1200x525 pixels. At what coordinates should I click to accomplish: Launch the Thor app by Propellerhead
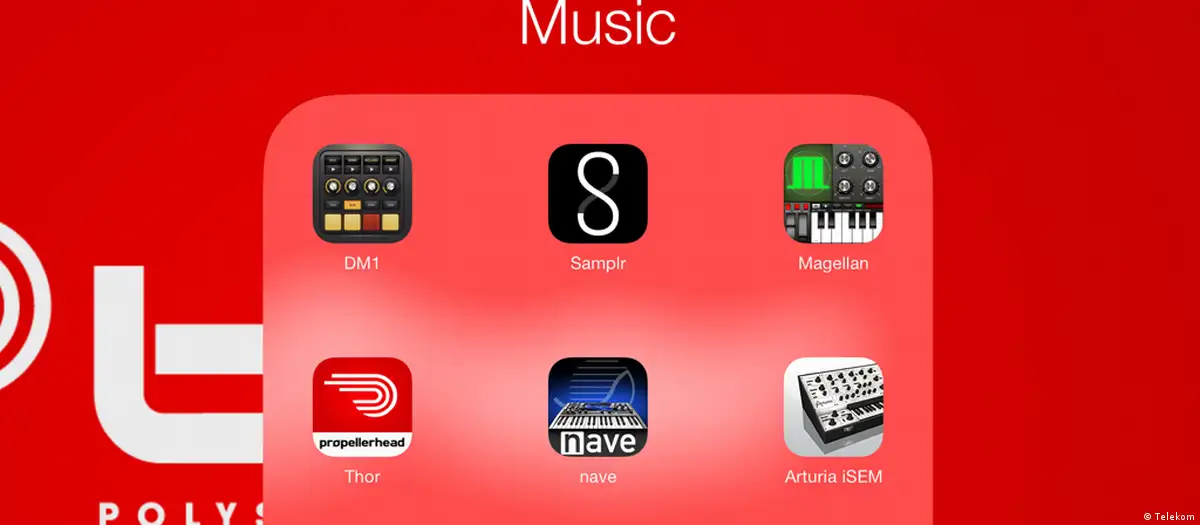pyautogui.click(x=362, y=407)
